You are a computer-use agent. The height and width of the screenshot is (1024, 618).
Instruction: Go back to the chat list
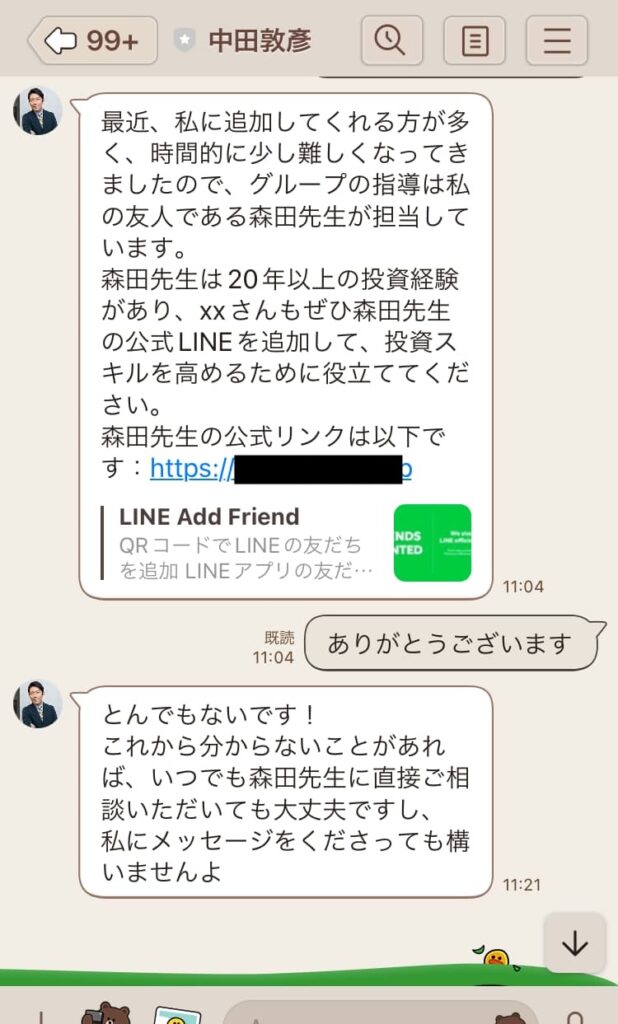point(92,41)
